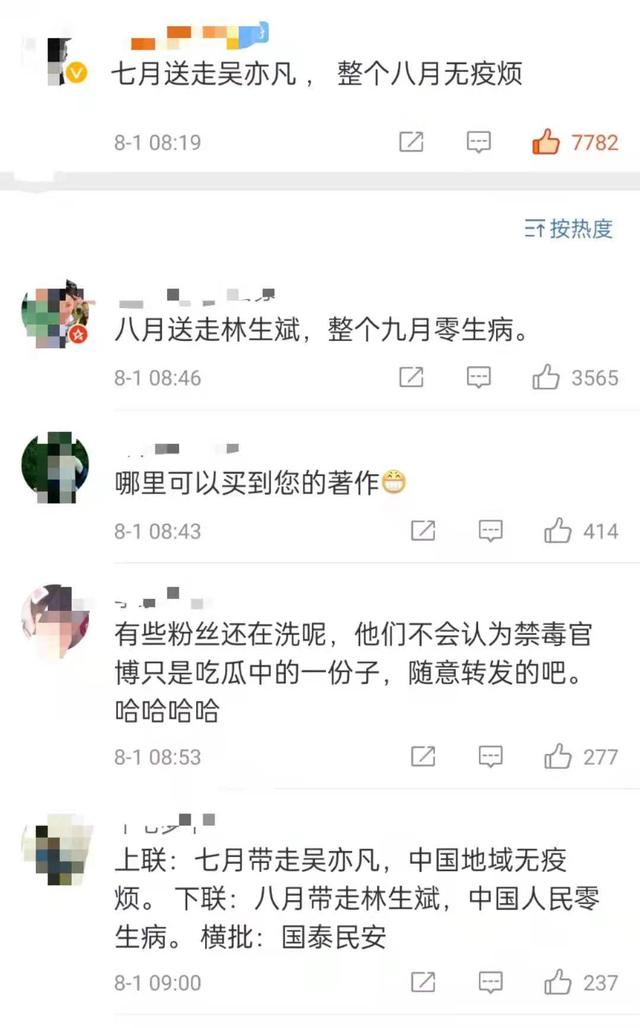Repost the 8-1 08:43 comment
This screenshot has height=1028, width=640.
(422, 531)
